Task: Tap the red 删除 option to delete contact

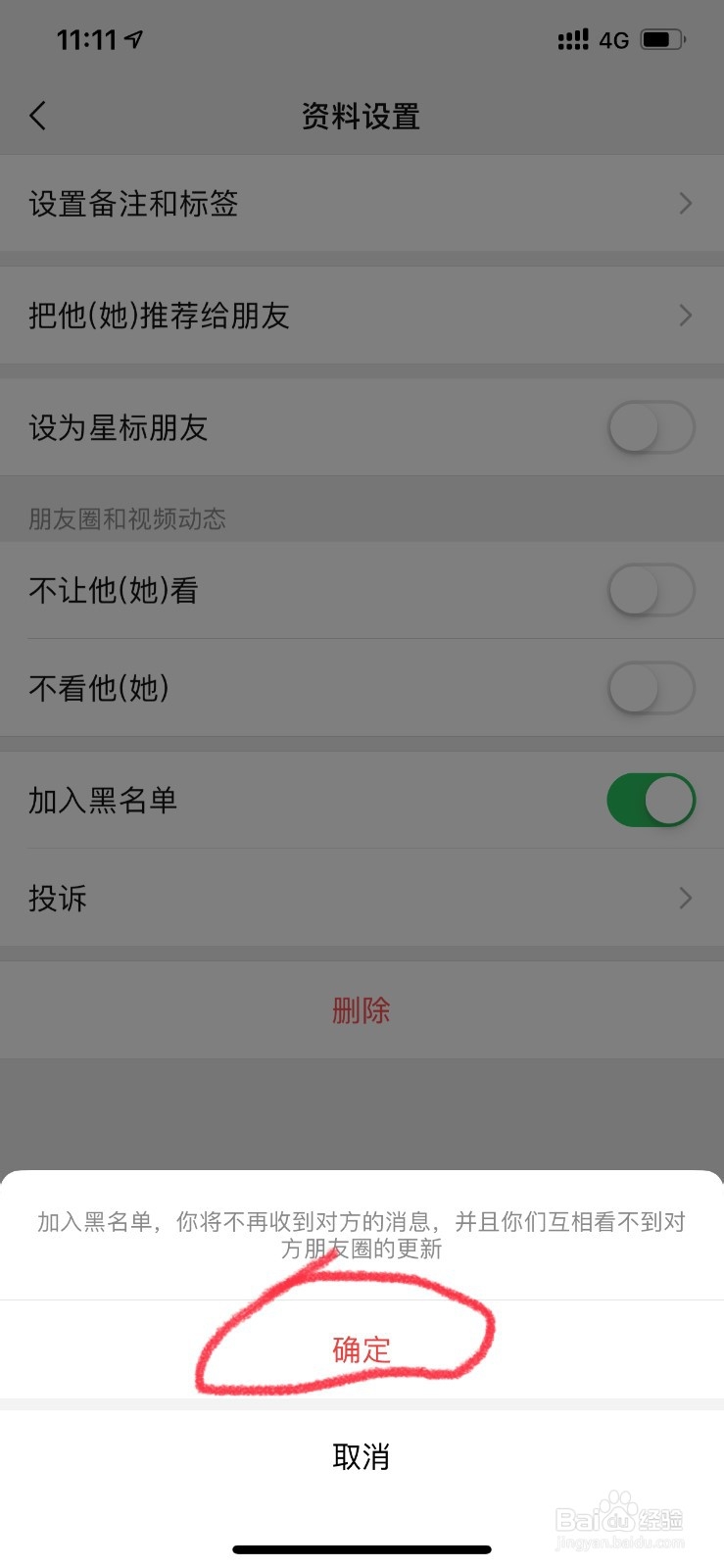Action: pos(362,1009)
